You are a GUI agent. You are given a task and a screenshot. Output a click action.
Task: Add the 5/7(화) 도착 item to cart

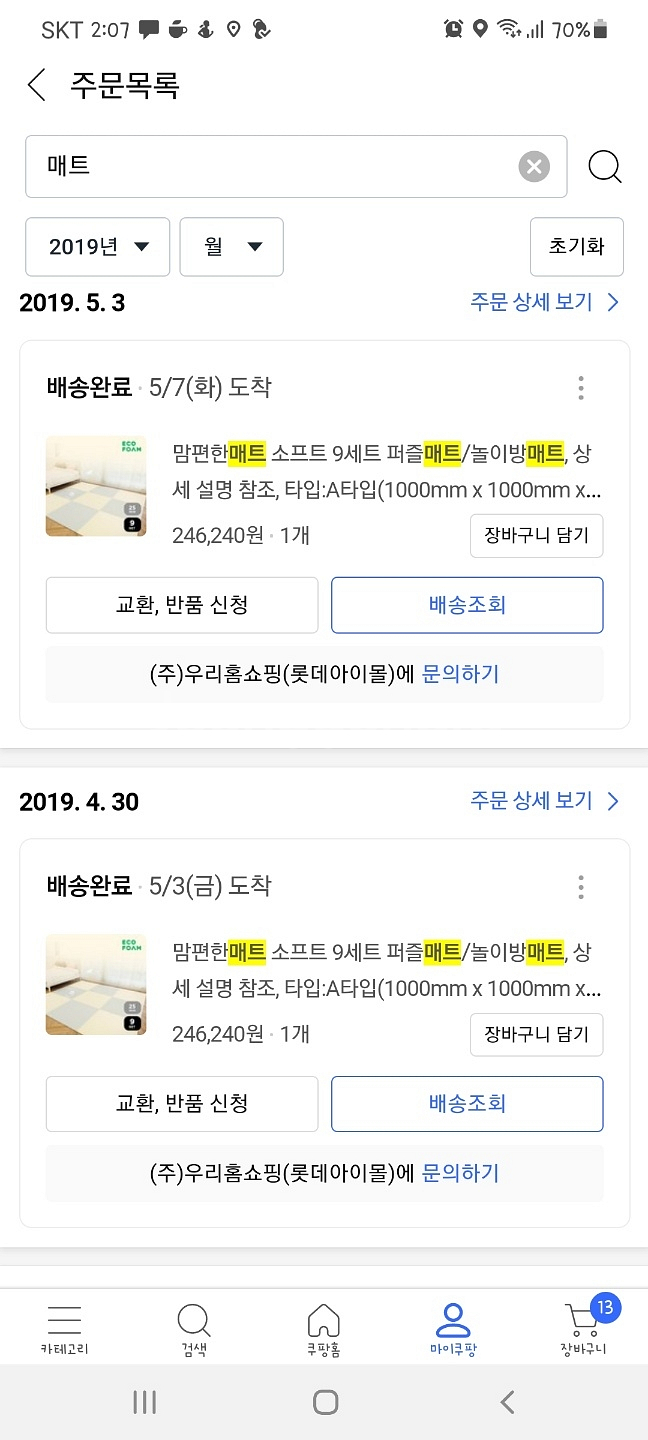tap(536, 535)
